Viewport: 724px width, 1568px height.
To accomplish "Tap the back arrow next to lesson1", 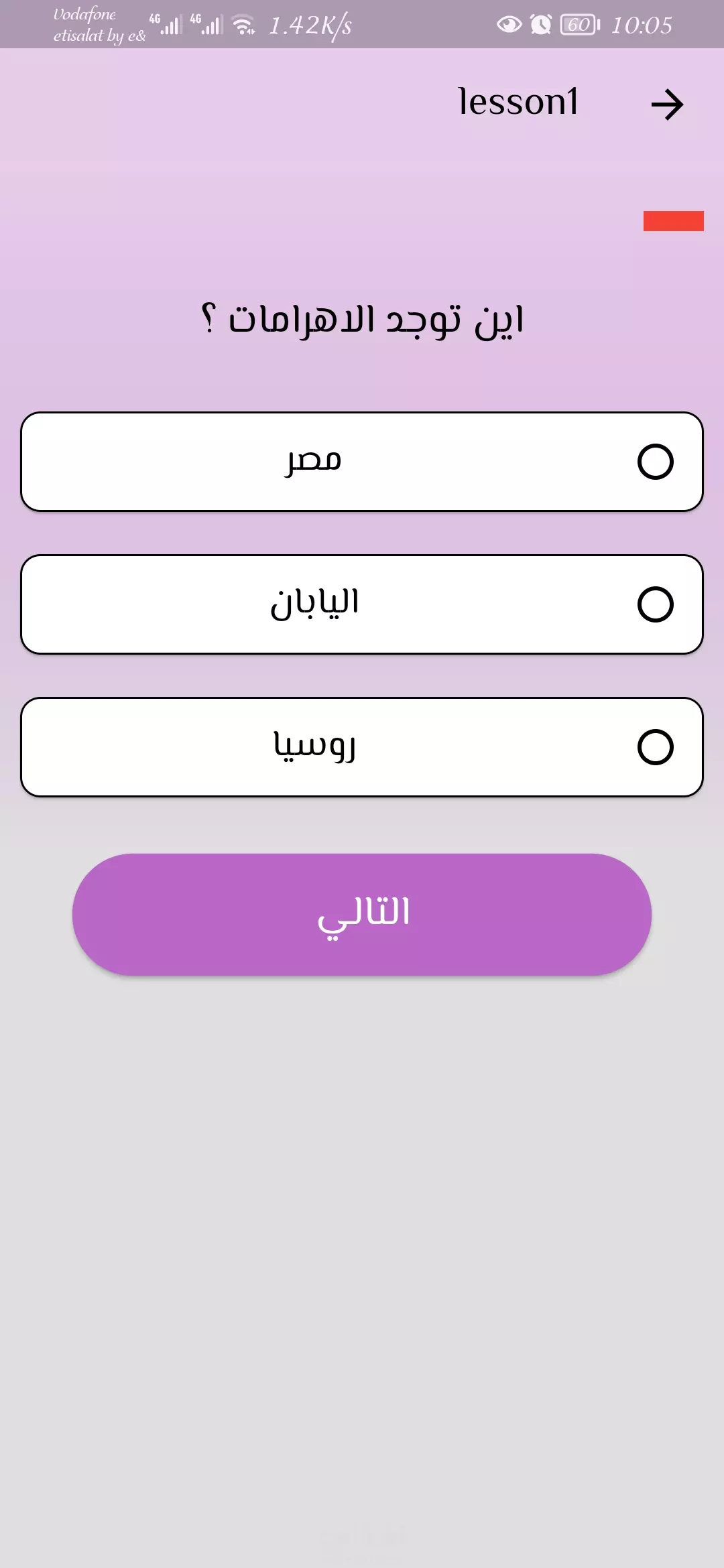I will 667,105.
